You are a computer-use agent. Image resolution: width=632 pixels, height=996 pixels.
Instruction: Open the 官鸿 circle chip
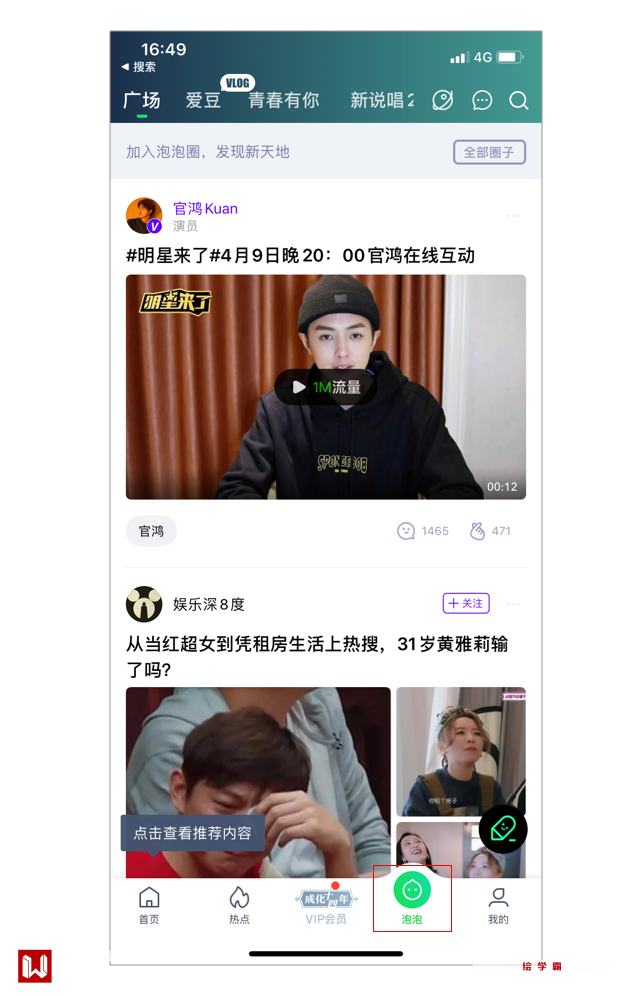(x=151, y=531)
